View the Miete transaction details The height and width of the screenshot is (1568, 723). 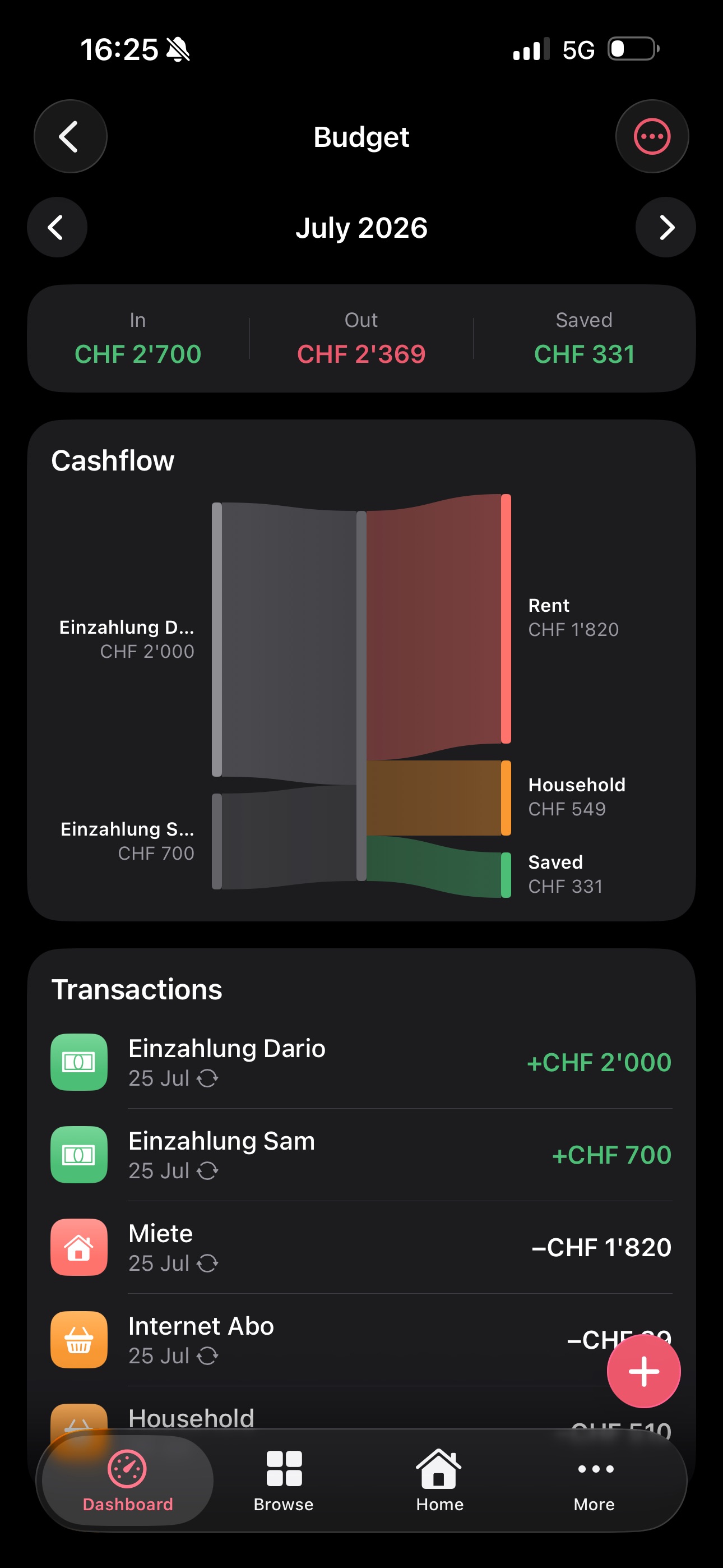(361, 1247)
